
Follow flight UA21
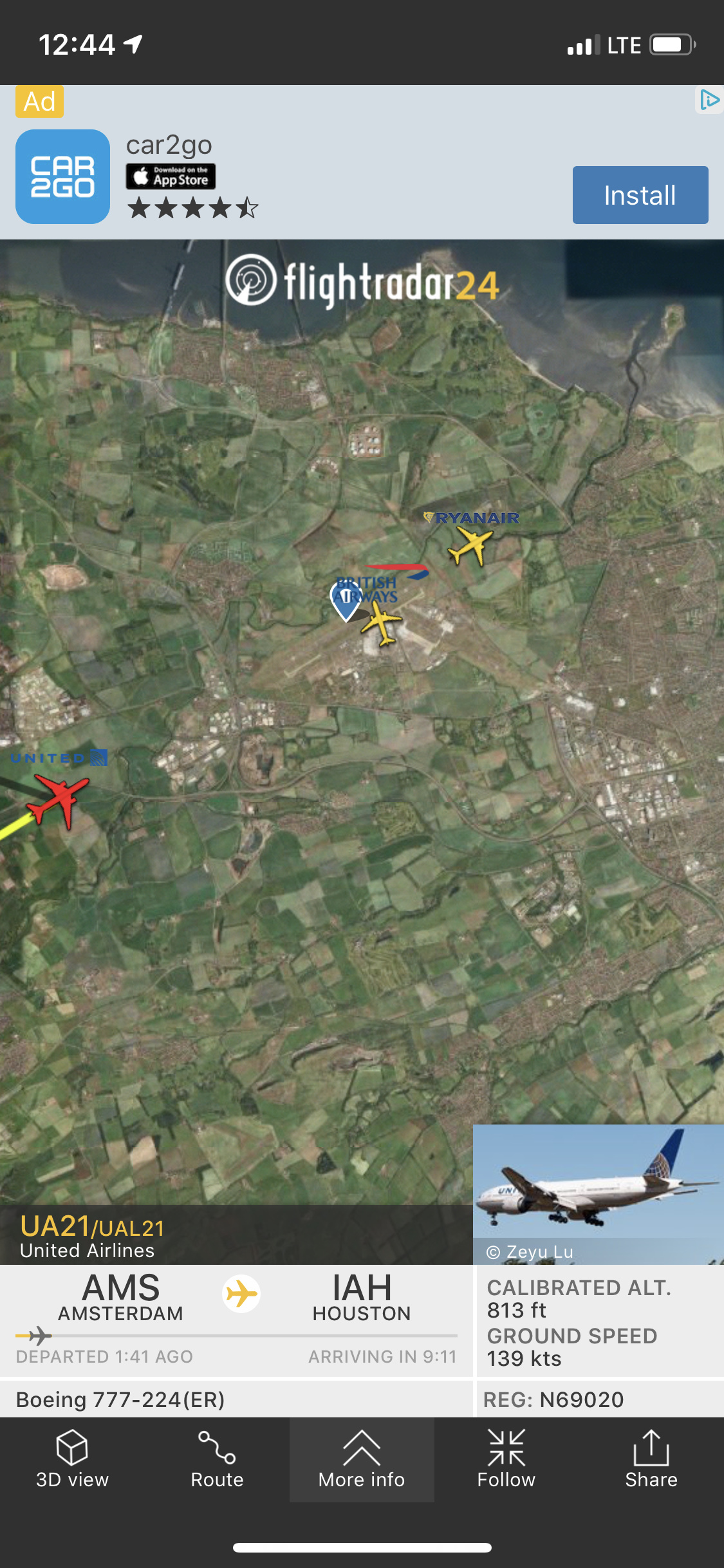[506, 1459]
